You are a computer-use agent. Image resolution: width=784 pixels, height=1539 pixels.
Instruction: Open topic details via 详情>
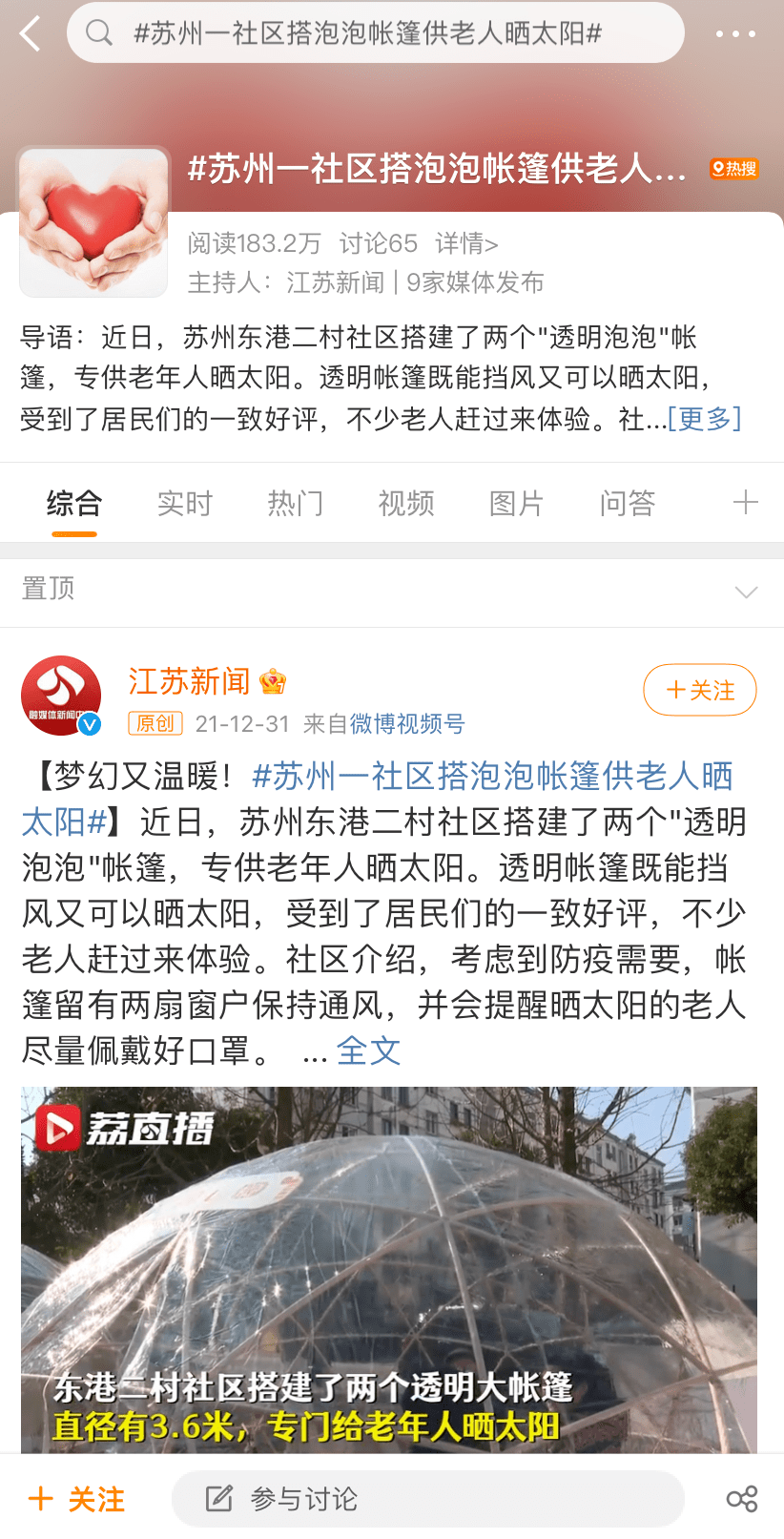tap(466, 244)
